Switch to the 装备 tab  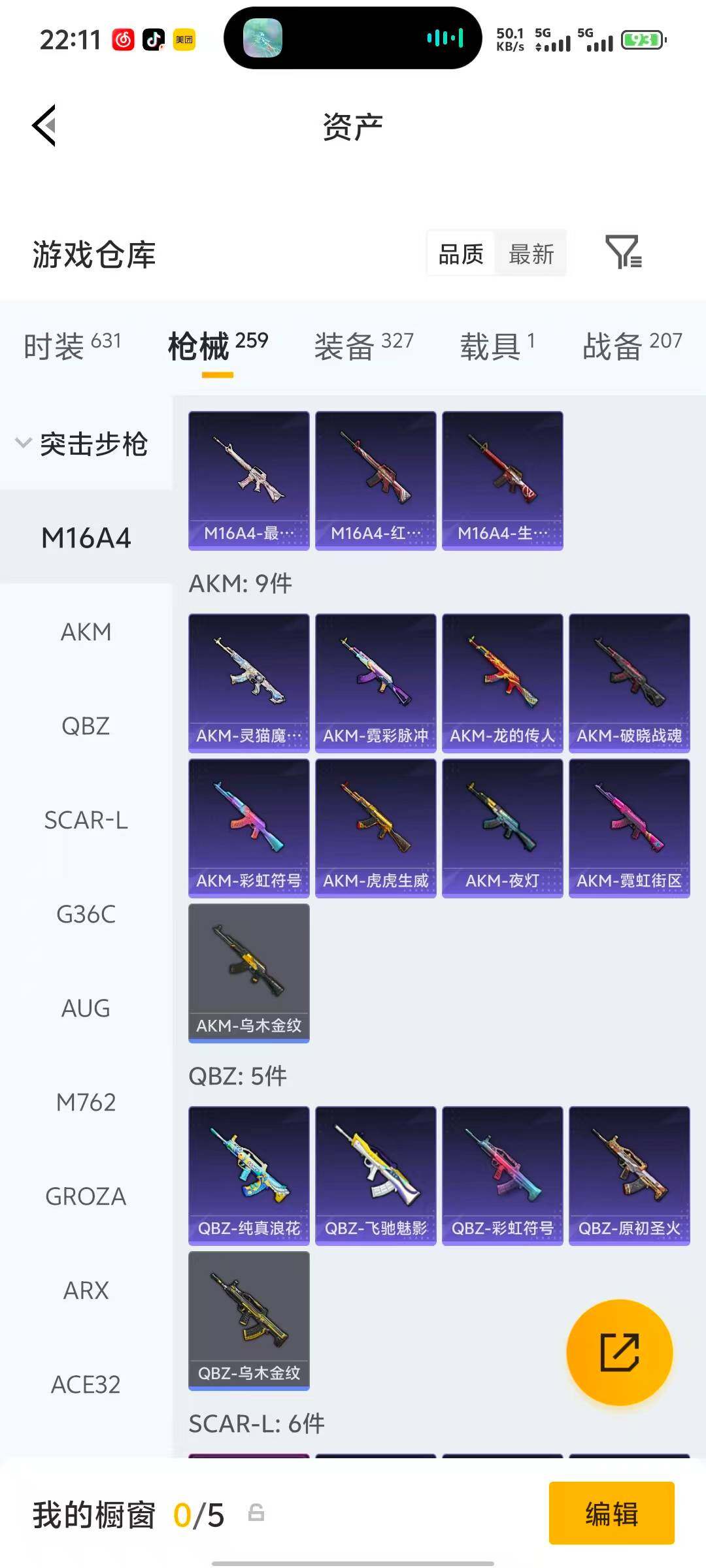tap(363, 345)
